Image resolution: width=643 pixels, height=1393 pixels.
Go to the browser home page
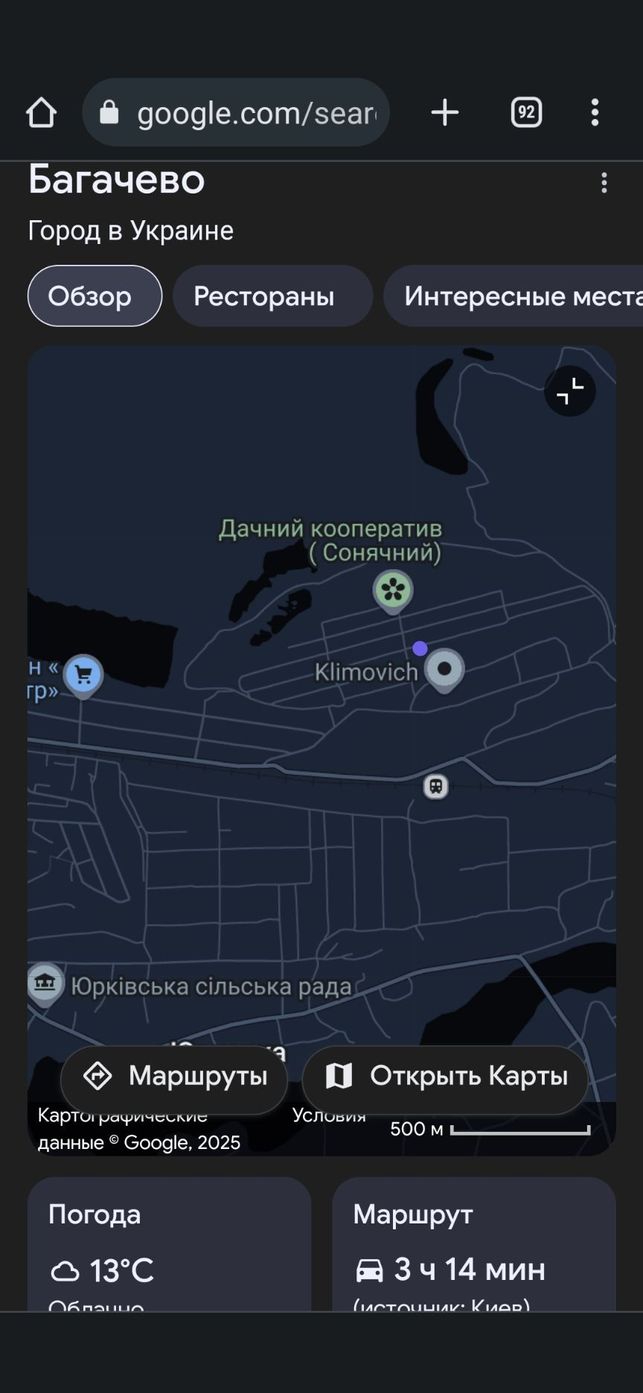pyautogui.click(x=41, y=113)
